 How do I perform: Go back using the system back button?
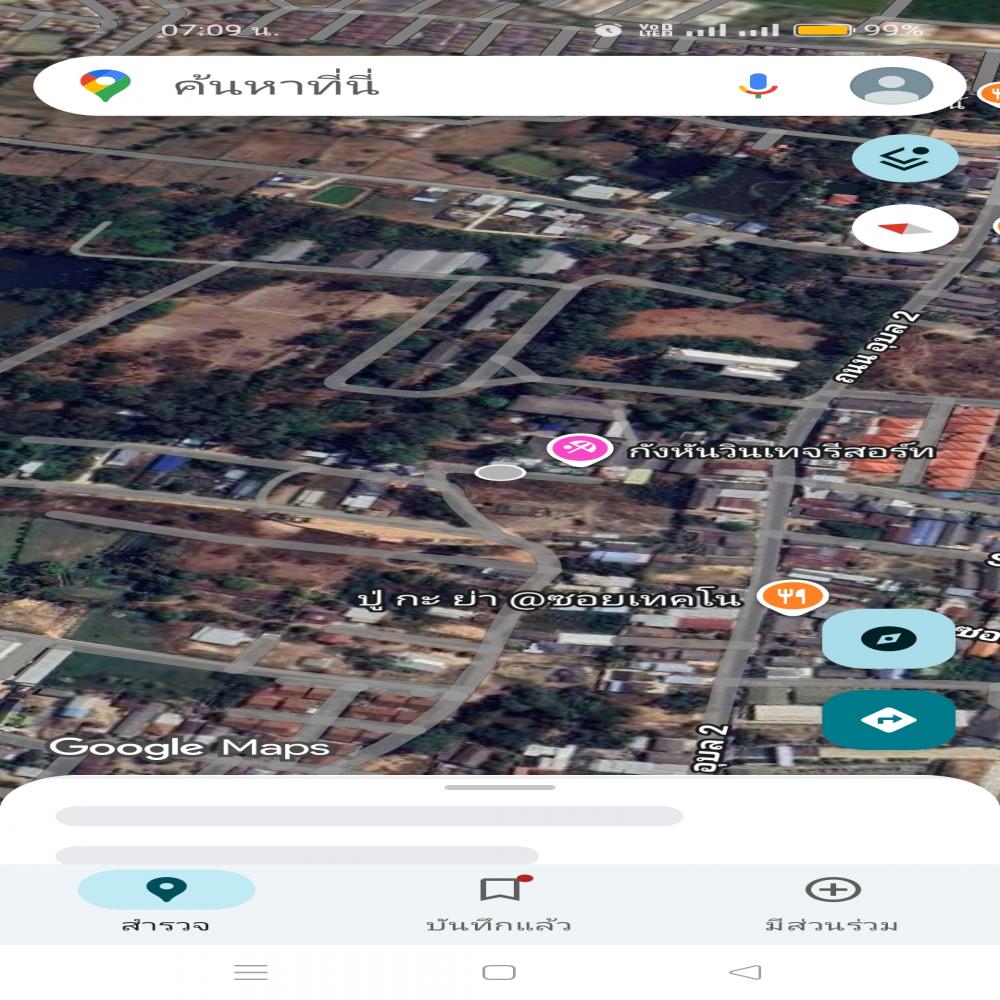coord(745,972)
